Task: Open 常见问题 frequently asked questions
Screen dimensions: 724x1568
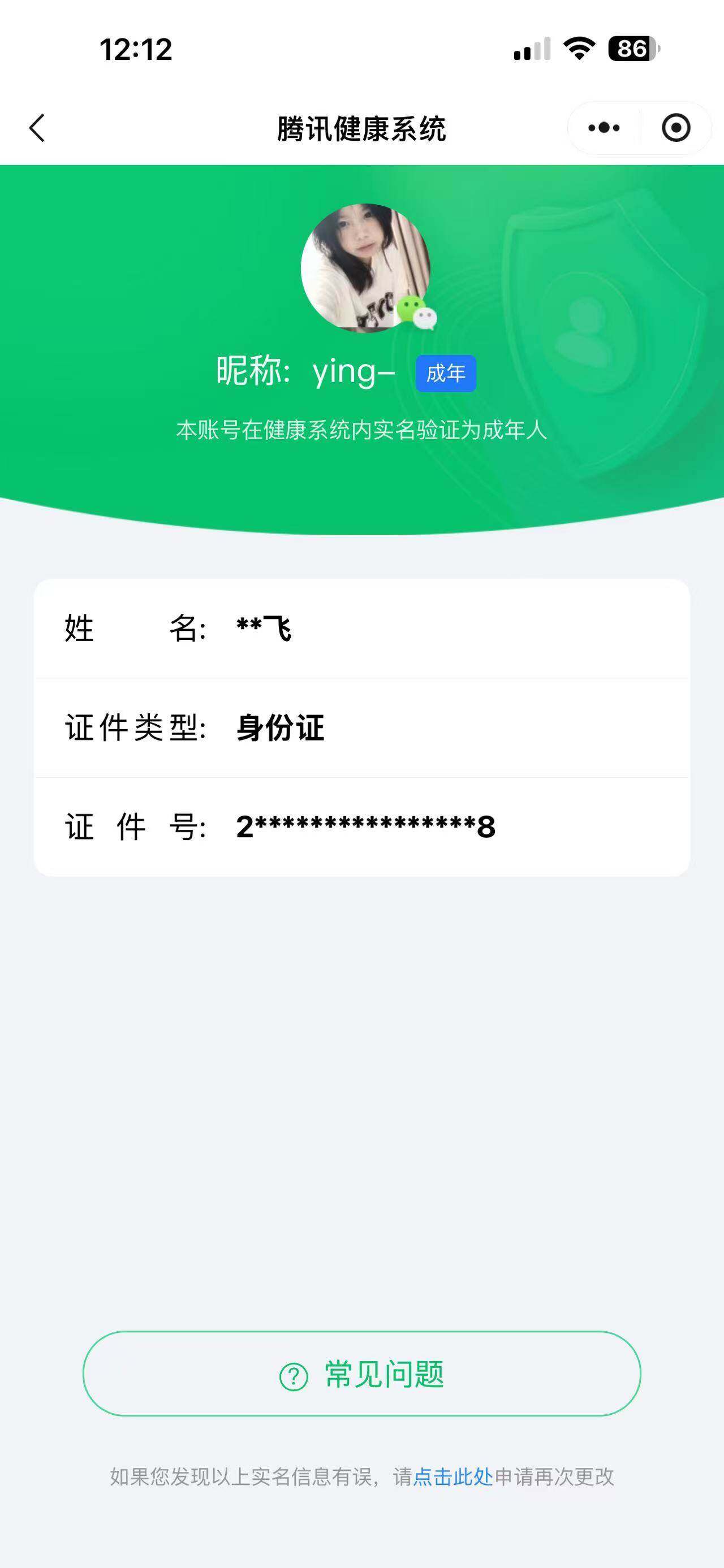Action: click(x=361, y=1375)
